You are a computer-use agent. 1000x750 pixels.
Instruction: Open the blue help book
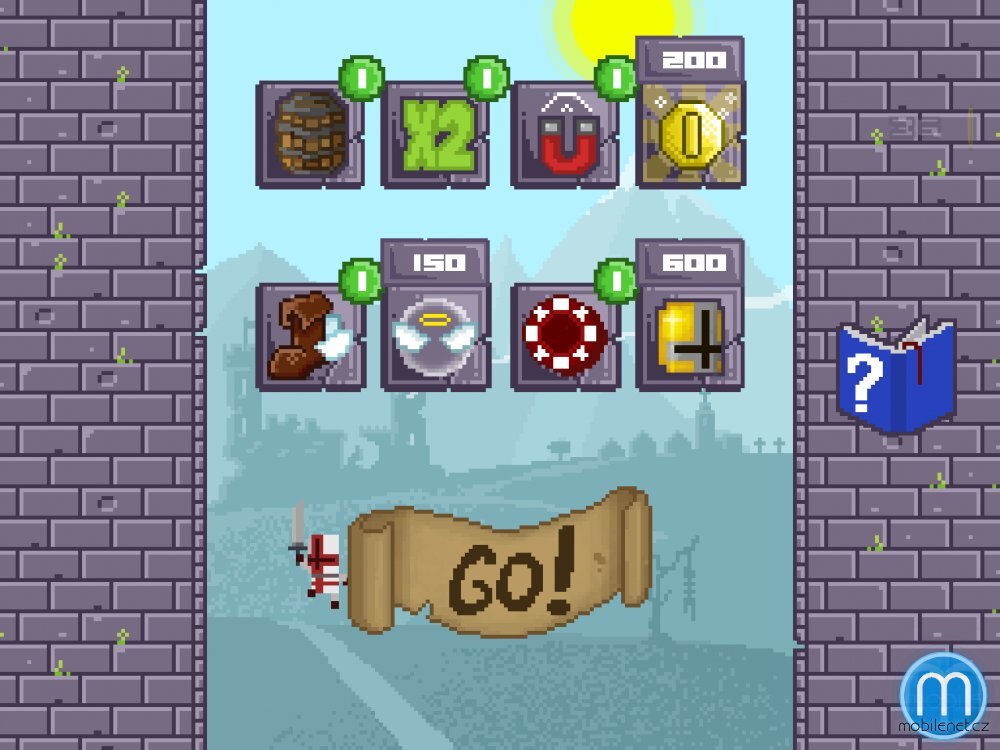[x=895, y=376]
